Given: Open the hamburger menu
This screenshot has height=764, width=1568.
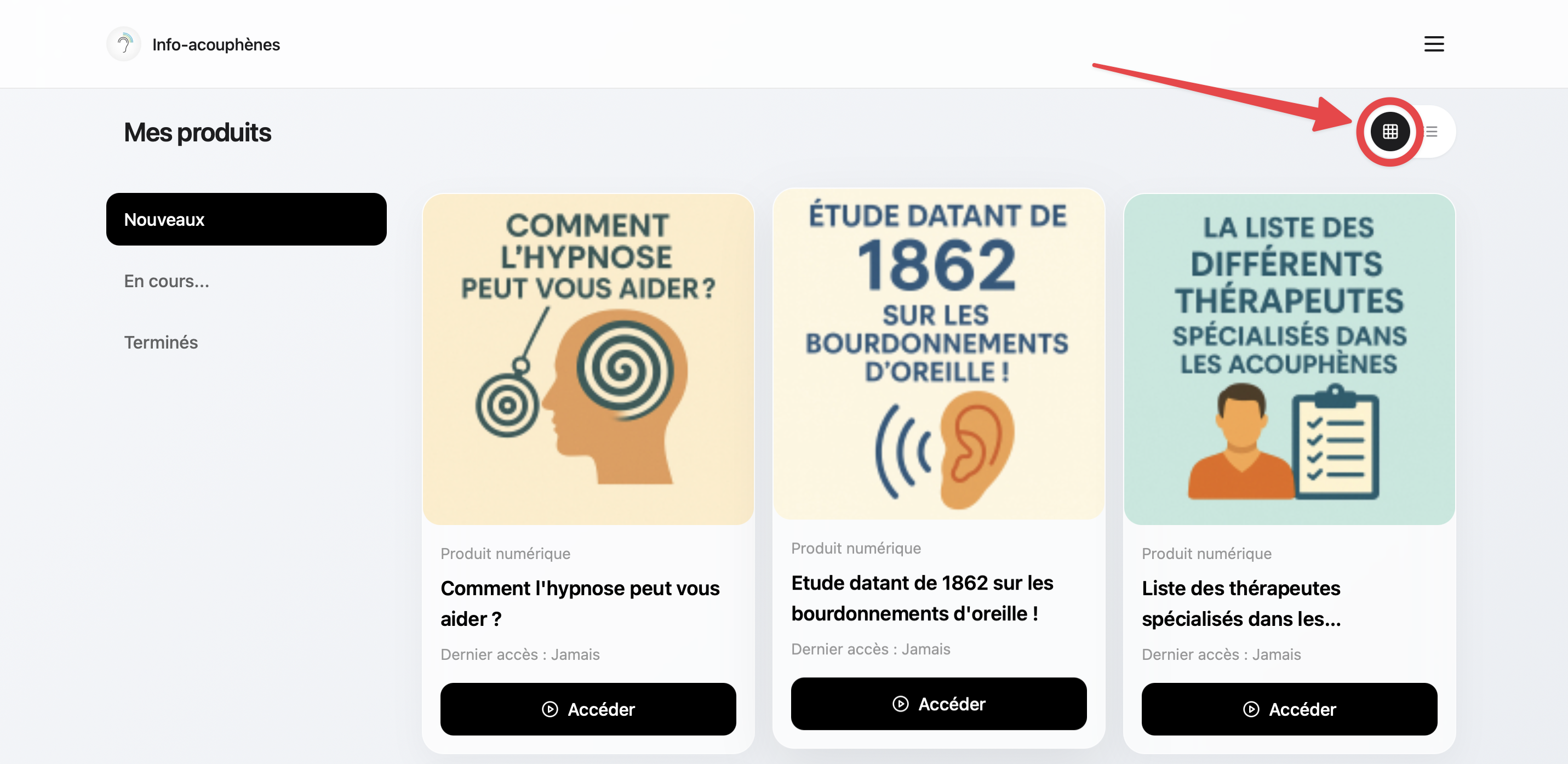Looking at the screenshot, I should click(1433, 44).
